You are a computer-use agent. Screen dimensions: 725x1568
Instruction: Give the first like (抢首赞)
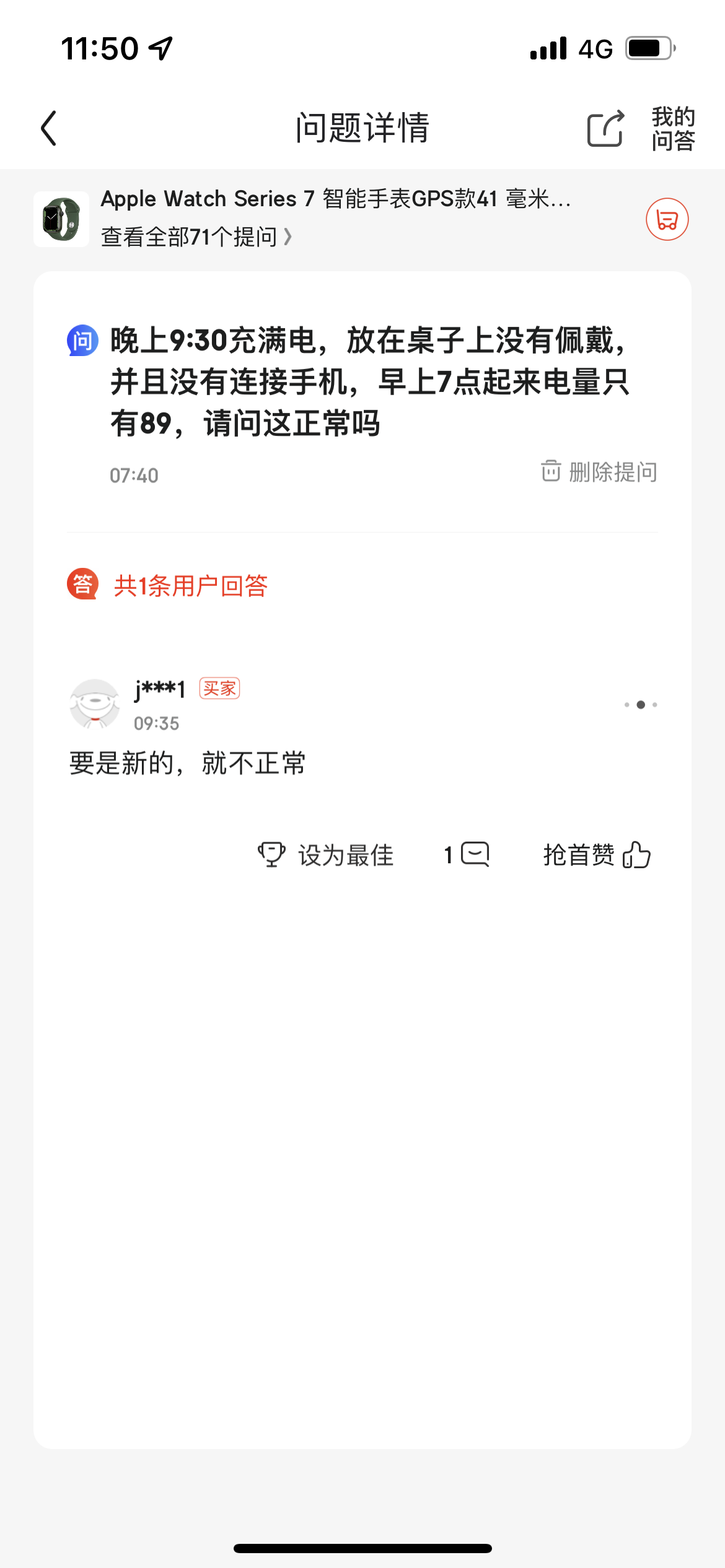pyautogui.click(x=597, y=855)
